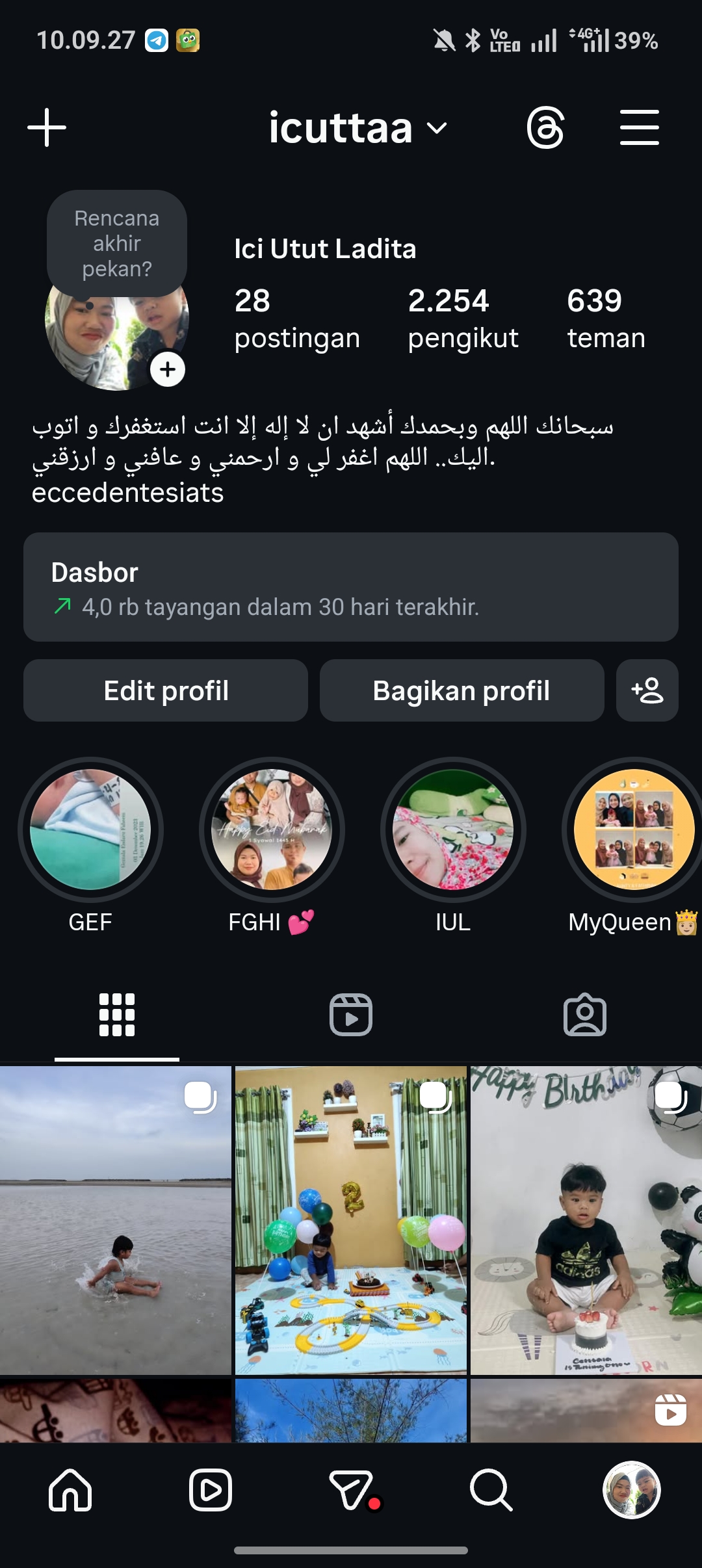Open the discover people icon button
The width and height of the screenshot is (702, 1568).
coord(647,690)
